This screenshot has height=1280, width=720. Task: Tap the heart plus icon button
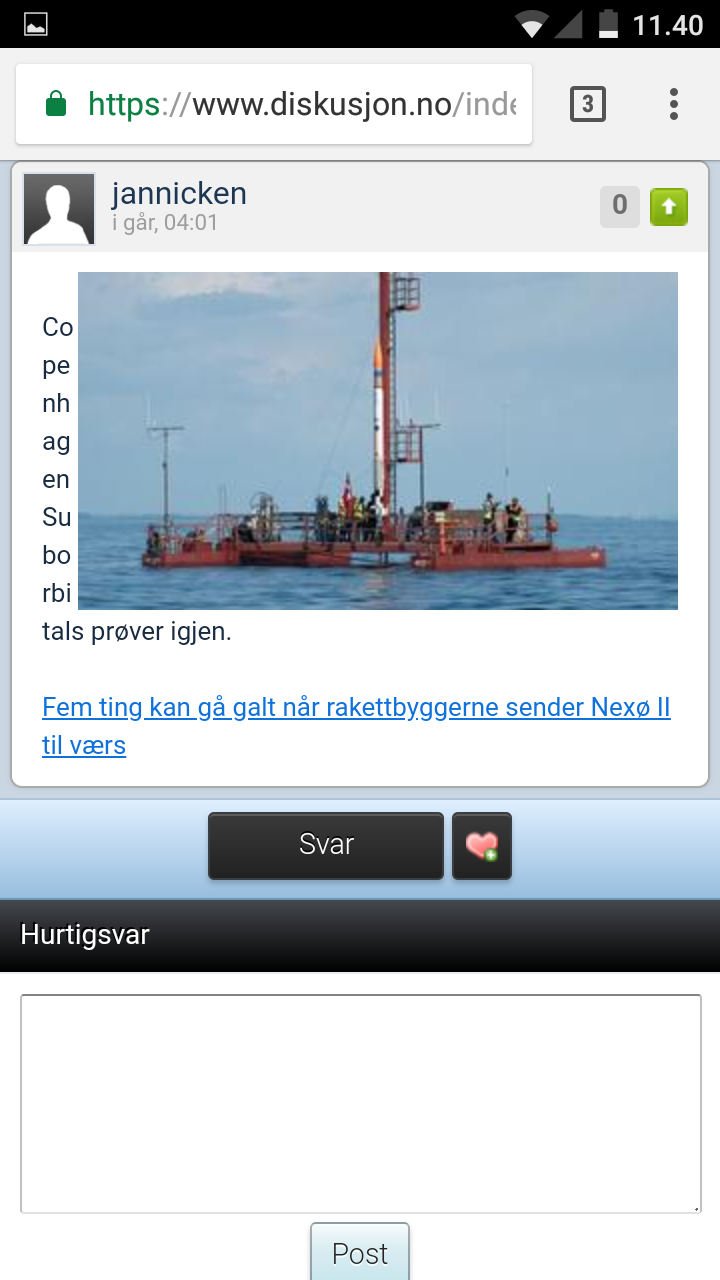point(482,846)
